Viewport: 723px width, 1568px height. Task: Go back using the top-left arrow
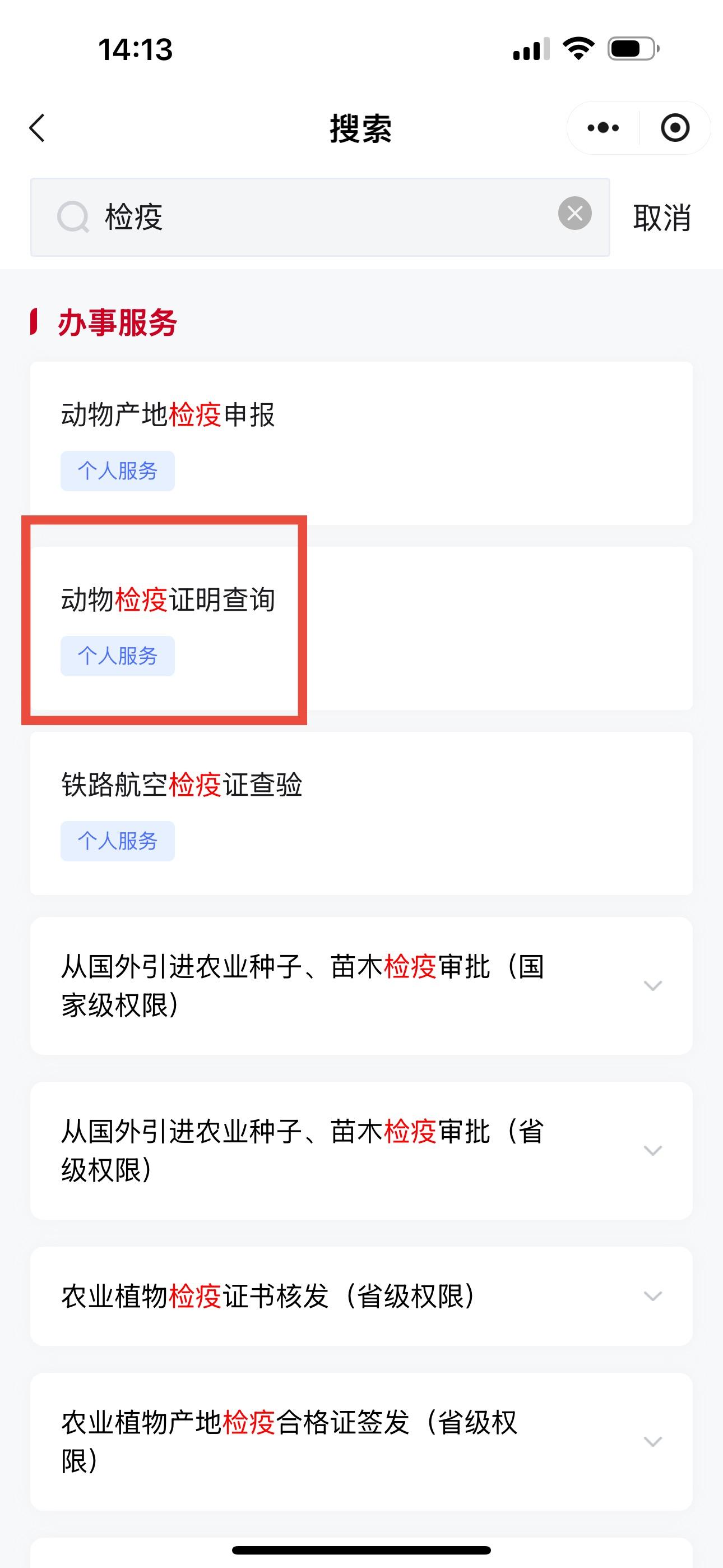point(37,128)
